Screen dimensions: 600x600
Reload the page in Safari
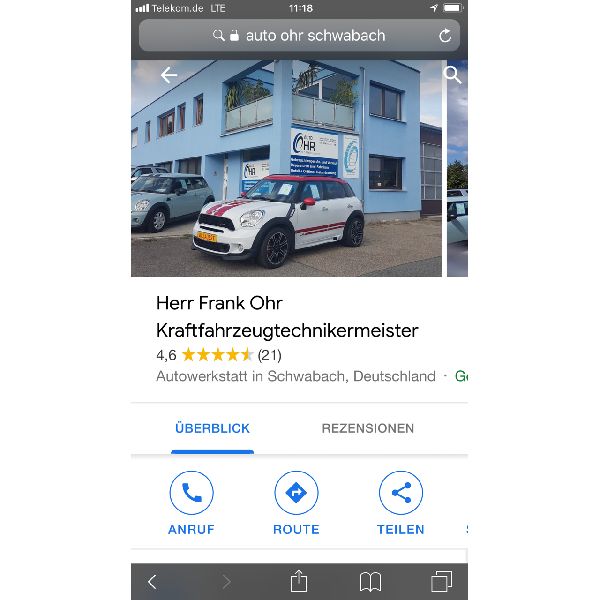pos(445,35)
